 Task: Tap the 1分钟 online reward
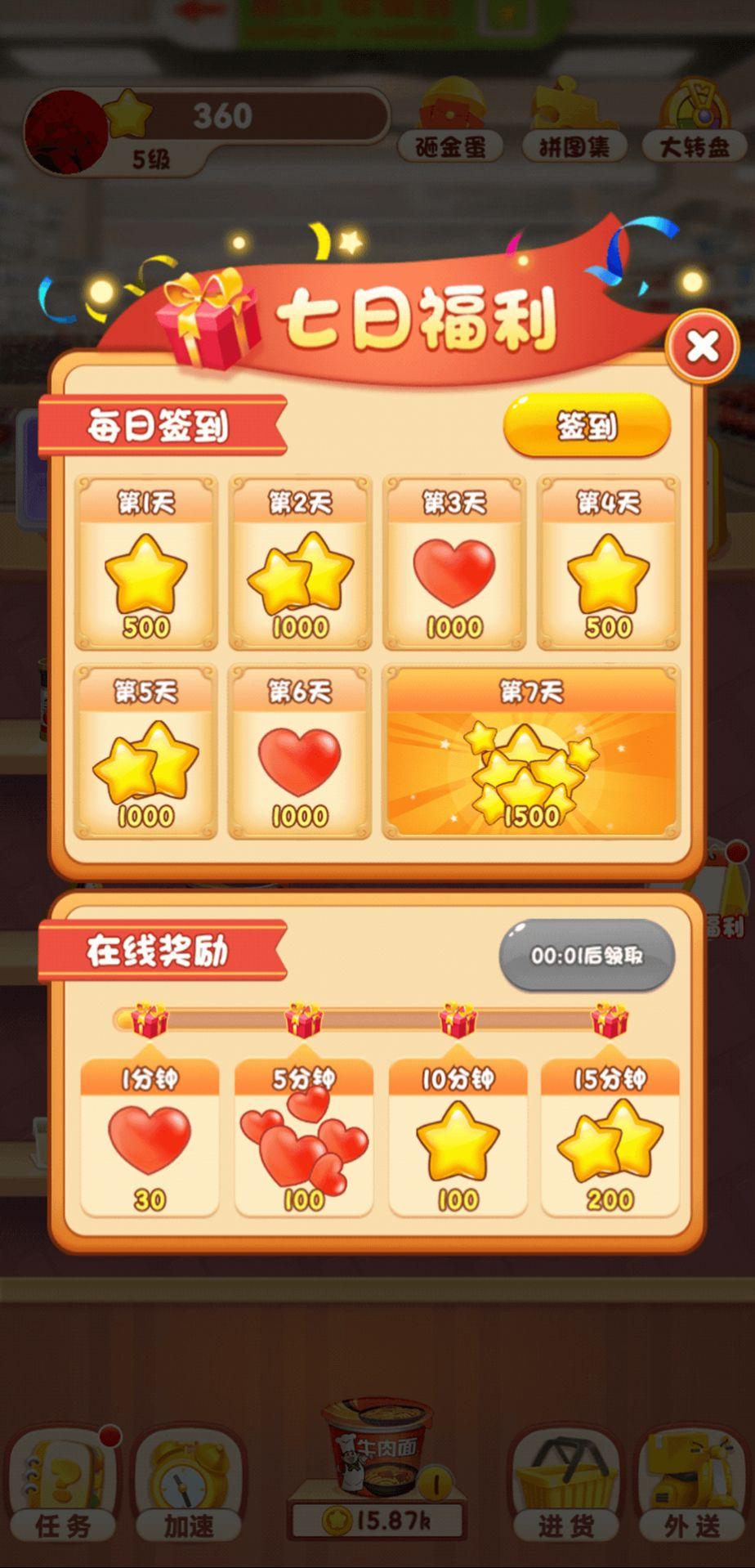[x=150, y=1137]
